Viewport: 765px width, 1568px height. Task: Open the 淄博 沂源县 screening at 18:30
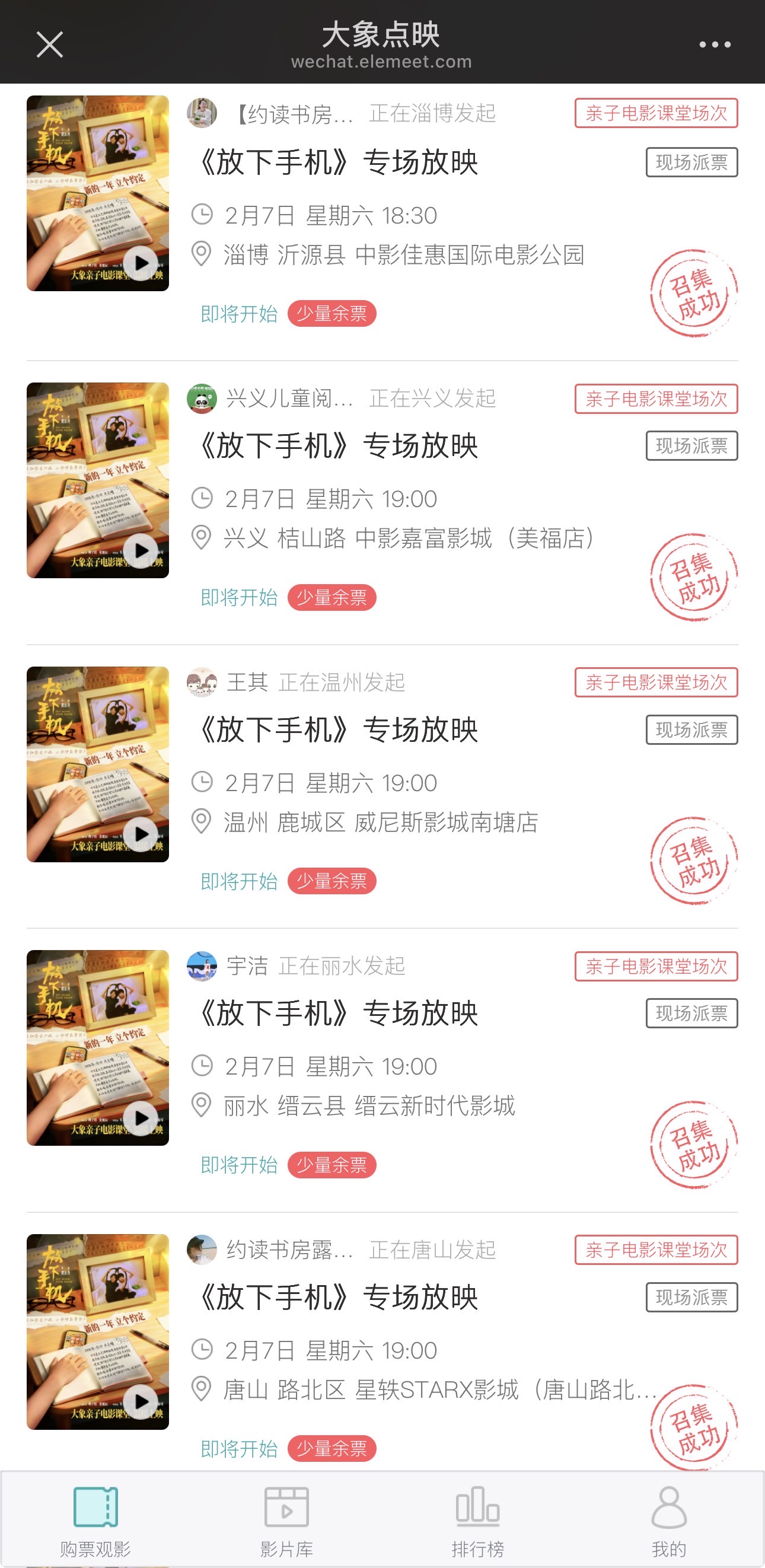click(x=339, y=163)
